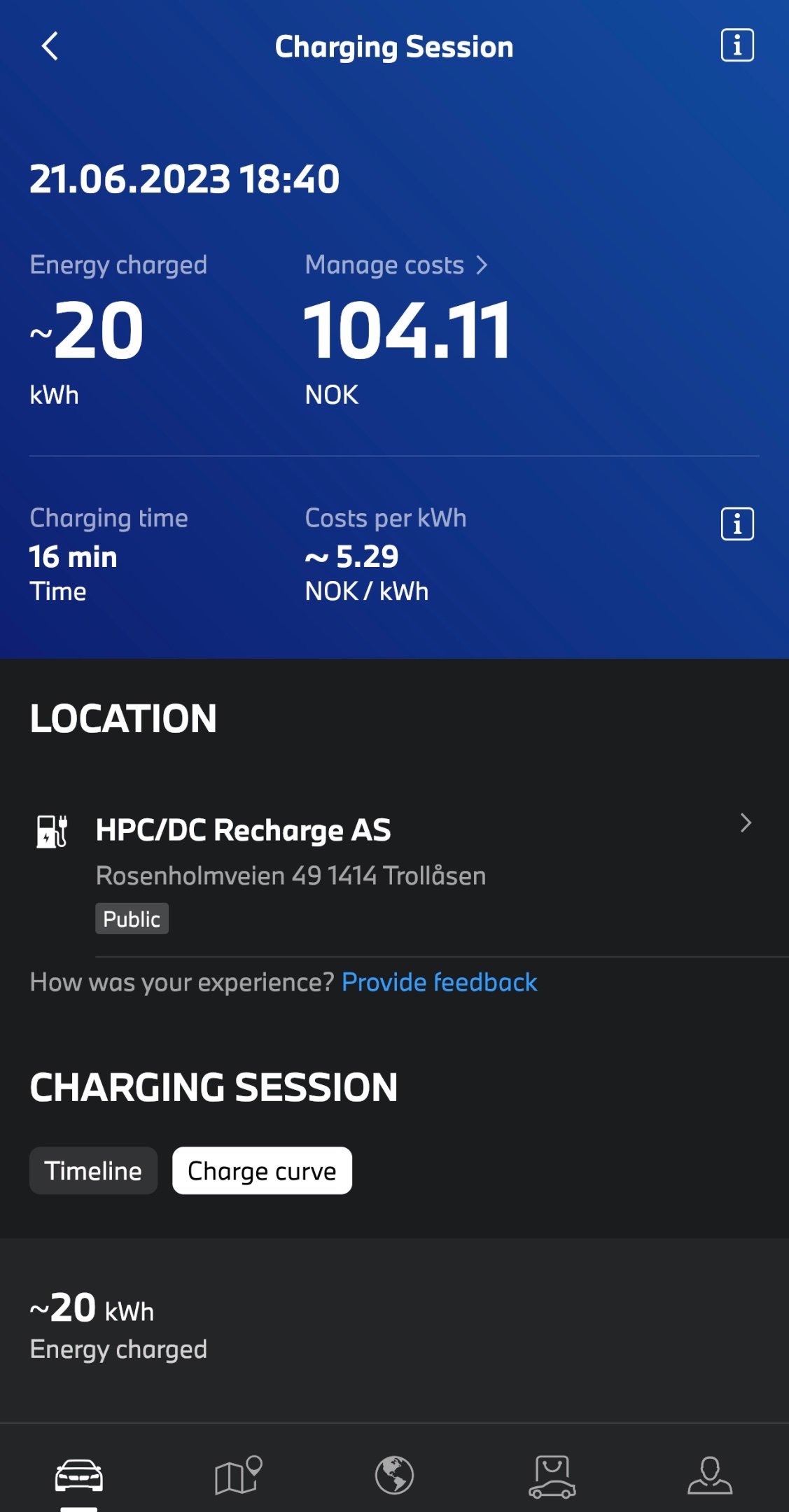Image resolution: width=789 pixels, height=1512 pixels.
Task: Select the Charge curve tab
Action: [x=262, y=1170]
